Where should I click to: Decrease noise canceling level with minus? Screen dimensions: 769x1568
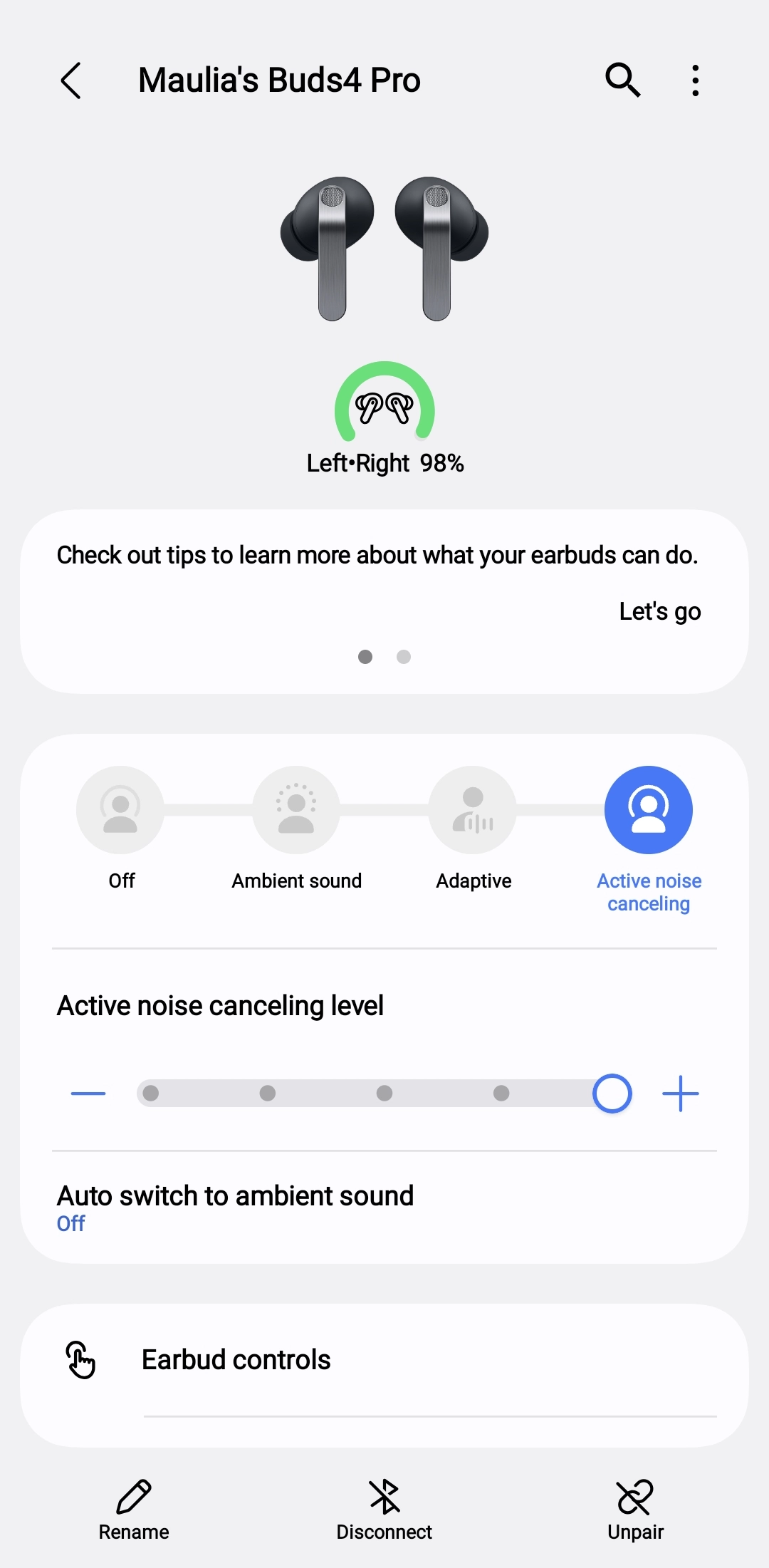(x=88, y=1094)
